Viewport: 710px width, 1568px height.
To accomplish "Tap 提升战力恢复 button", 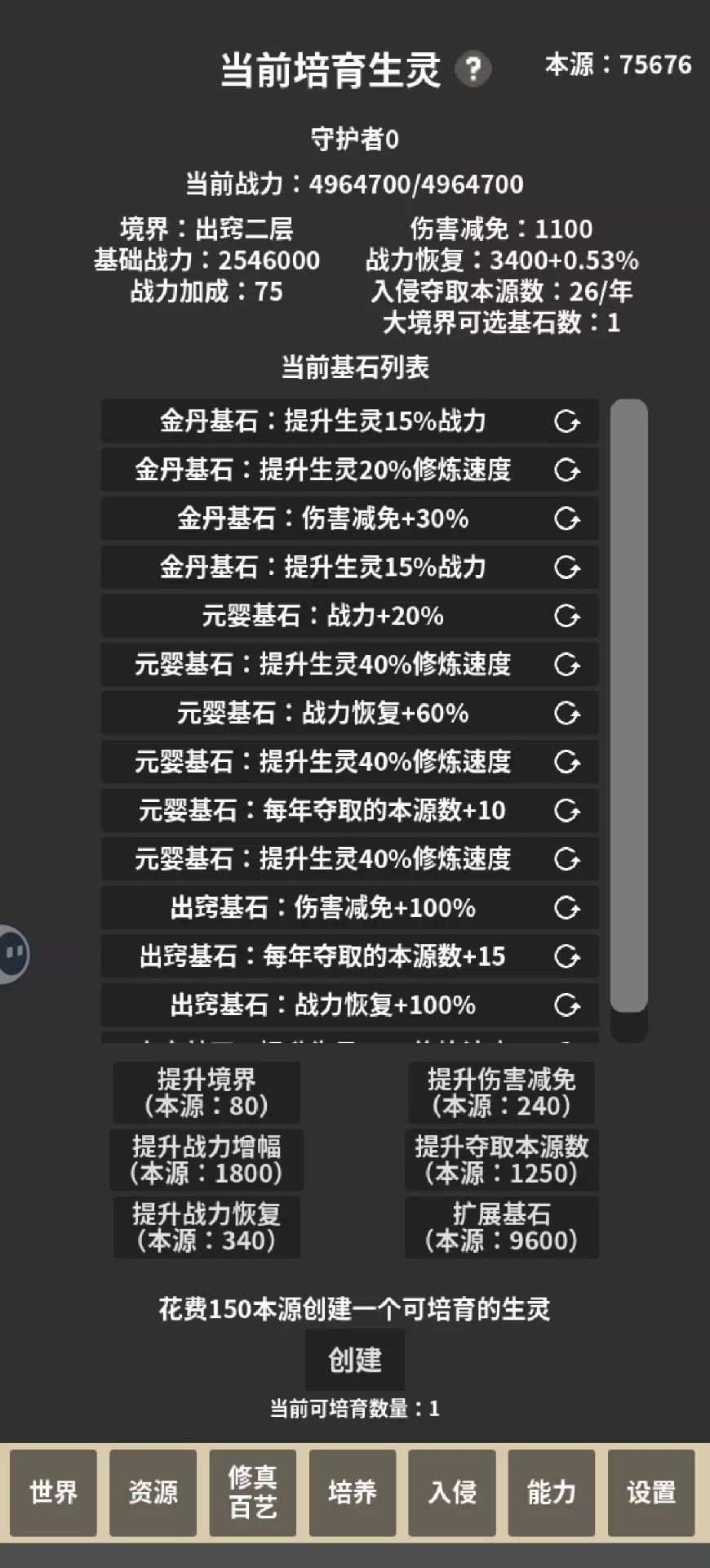I will click(x=206, y=1227).
